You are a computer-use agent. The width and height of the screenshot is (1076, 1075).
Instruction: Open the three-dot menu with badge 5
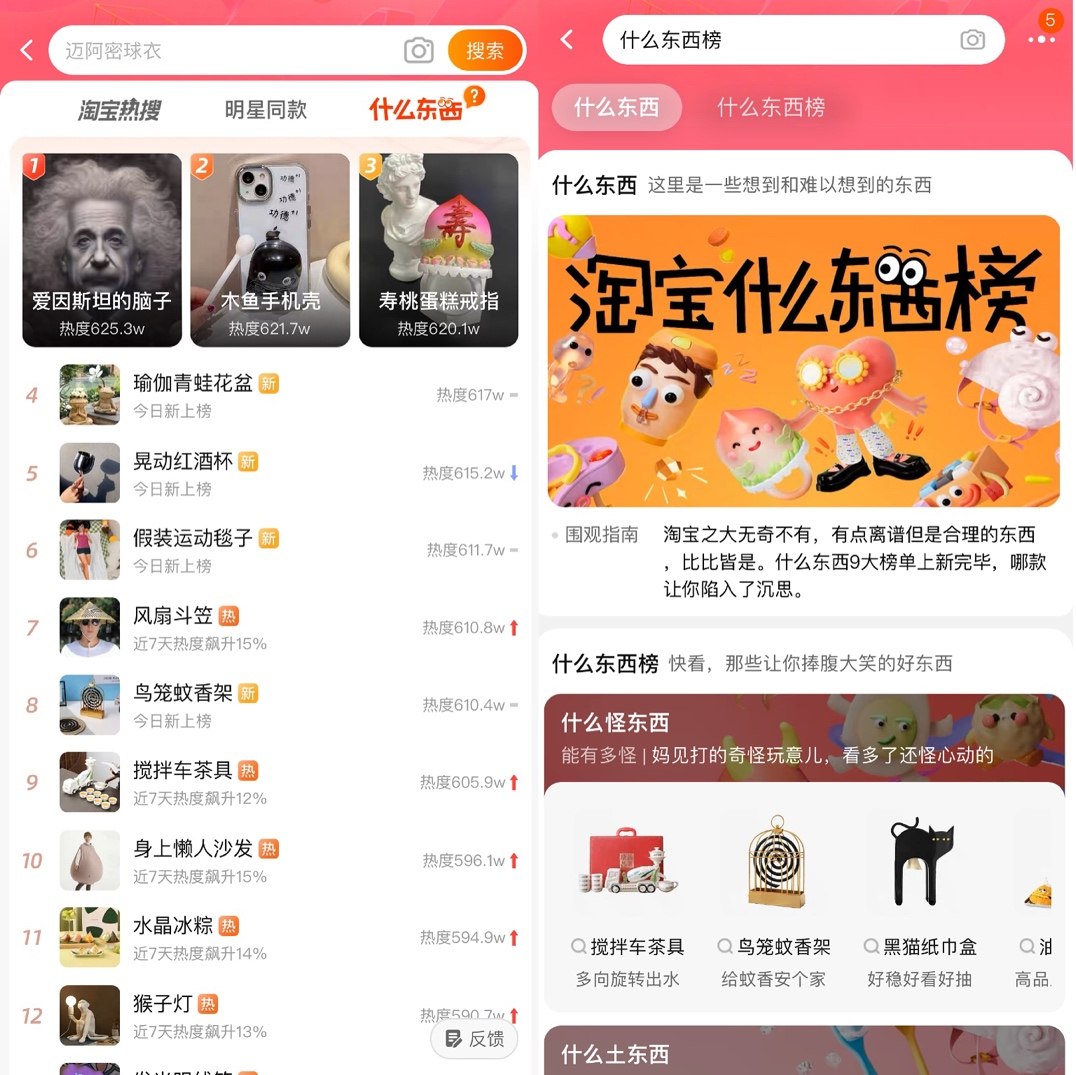pyautogui.click(x=1041, y=38)
